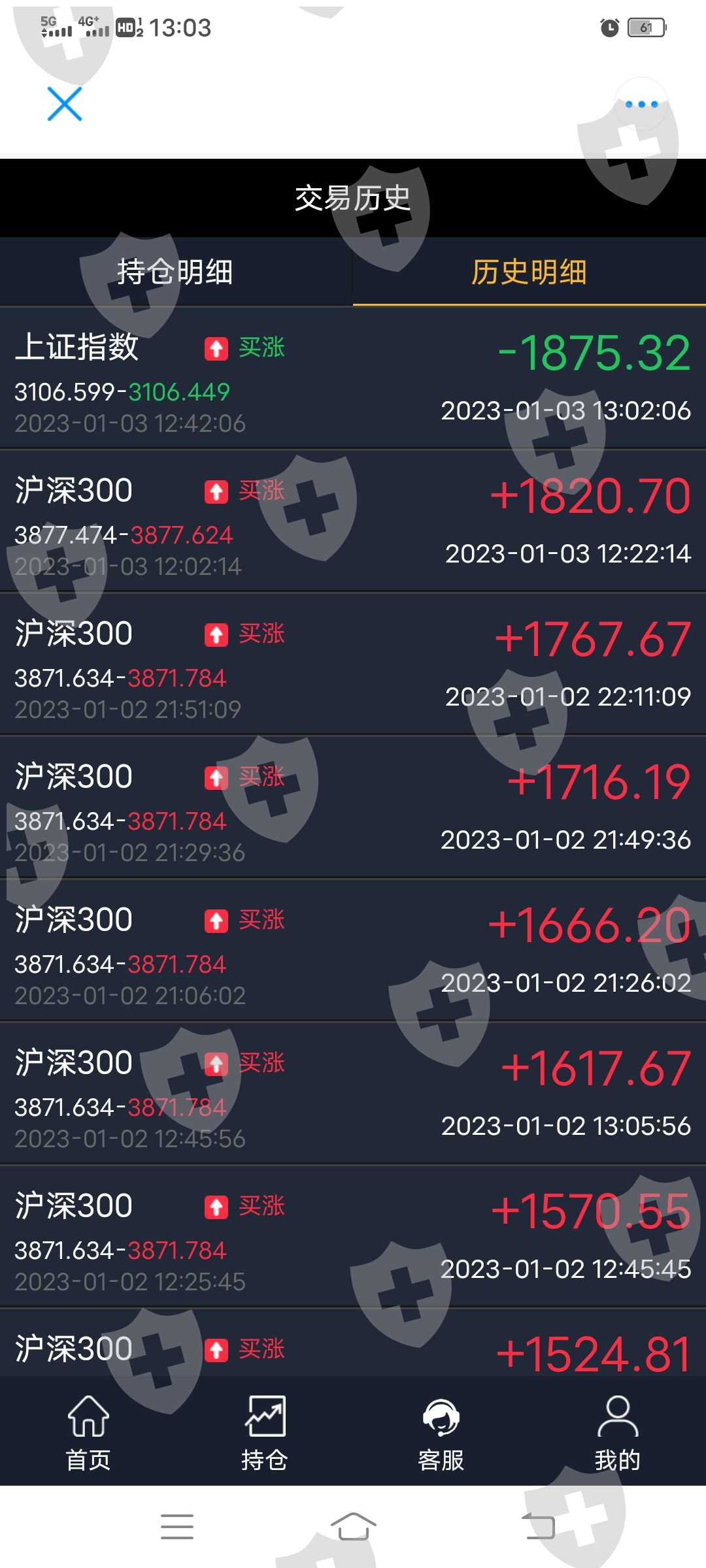Open the 上证指数 trade record of -1875.32

pyautogui.click(x=353, y=378)
